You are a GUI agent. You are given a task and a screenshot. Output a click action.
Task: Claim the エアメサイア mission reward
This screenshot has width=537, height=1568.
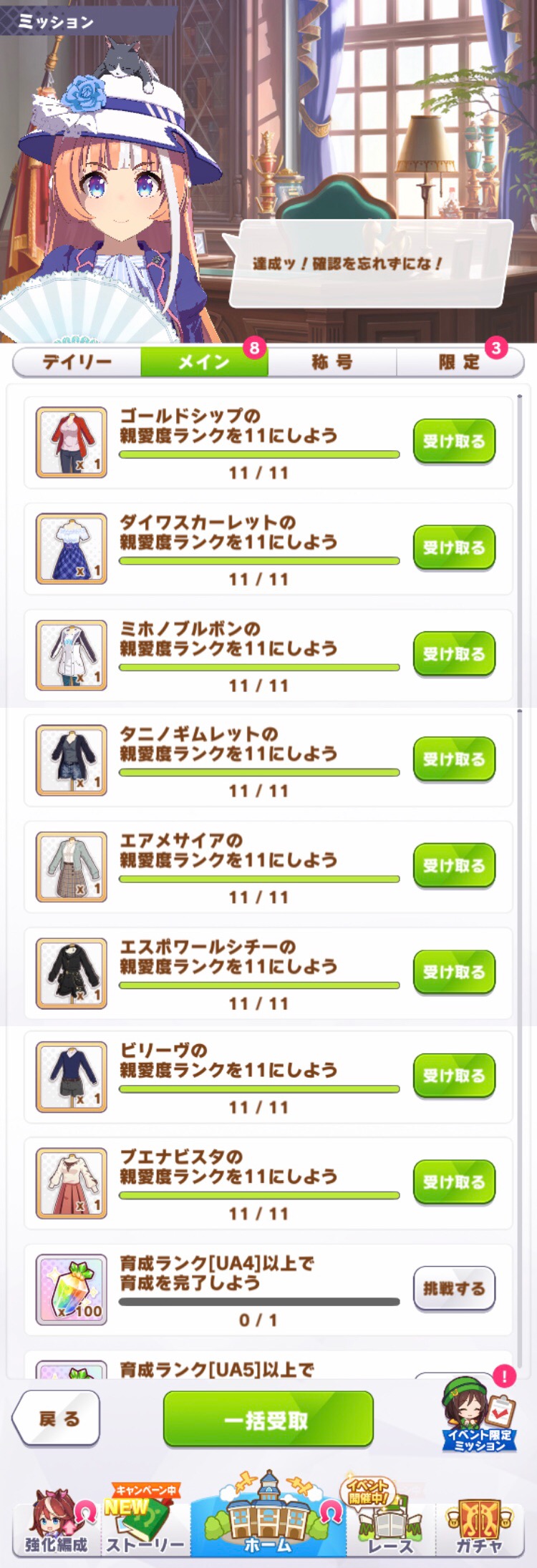pyautogui.click(x=454, y=865)
